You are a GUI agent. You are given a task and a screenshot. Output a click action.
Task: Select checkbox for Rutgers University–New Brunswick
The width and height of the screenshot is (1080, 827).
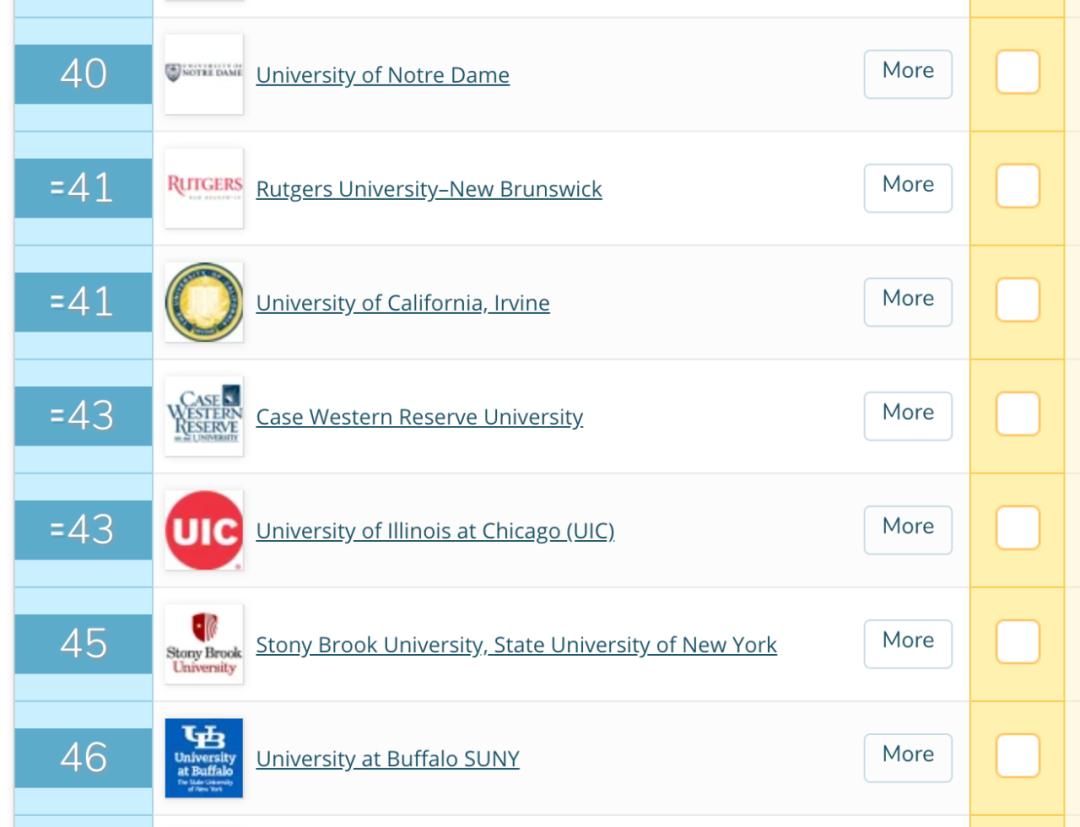pyautogui.click(x=1017, y=186)
